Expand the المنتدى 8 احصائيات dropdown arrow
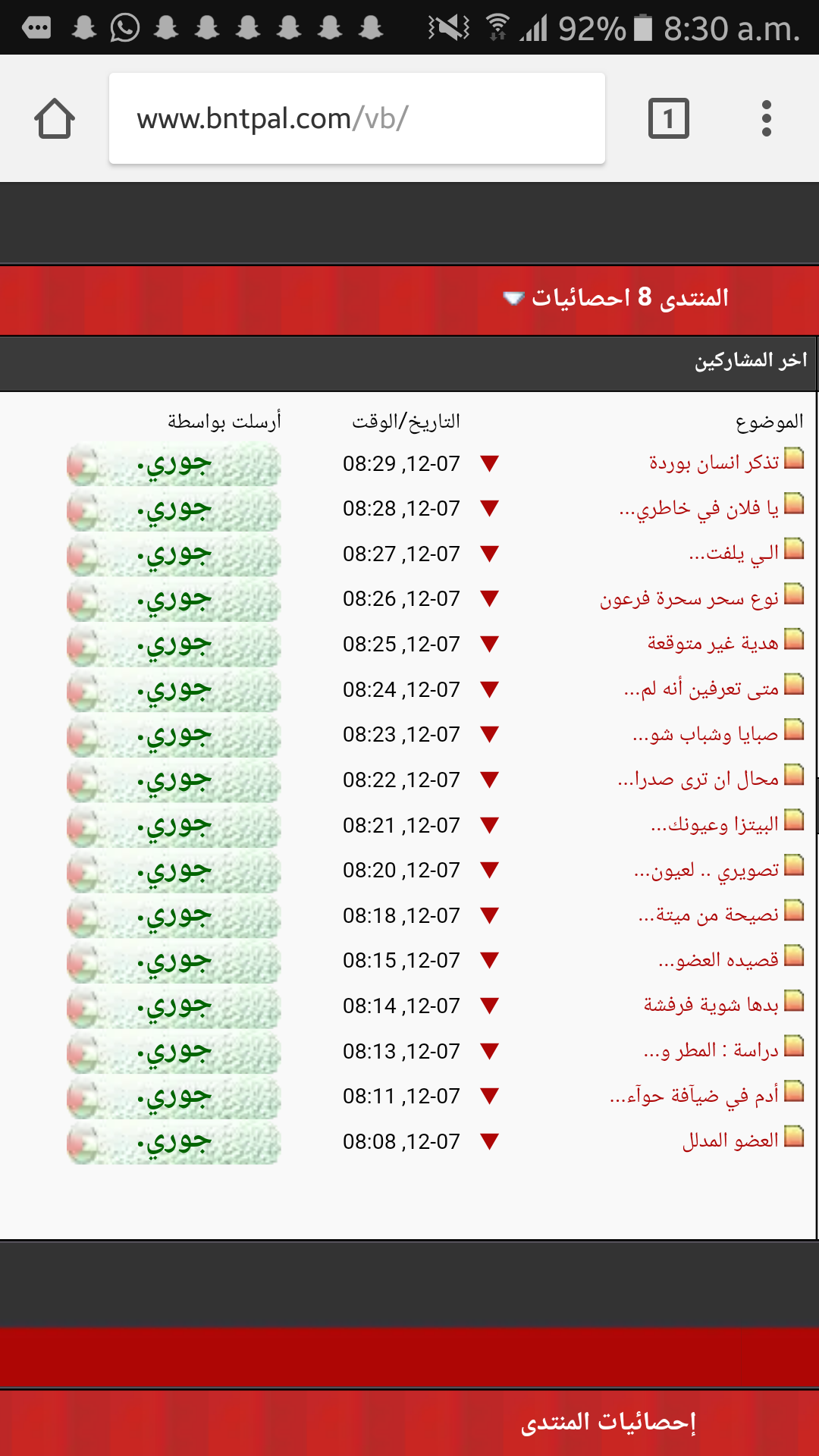Image resolution: width=819 pixels, height=1456 pixels. click(513, 298)
